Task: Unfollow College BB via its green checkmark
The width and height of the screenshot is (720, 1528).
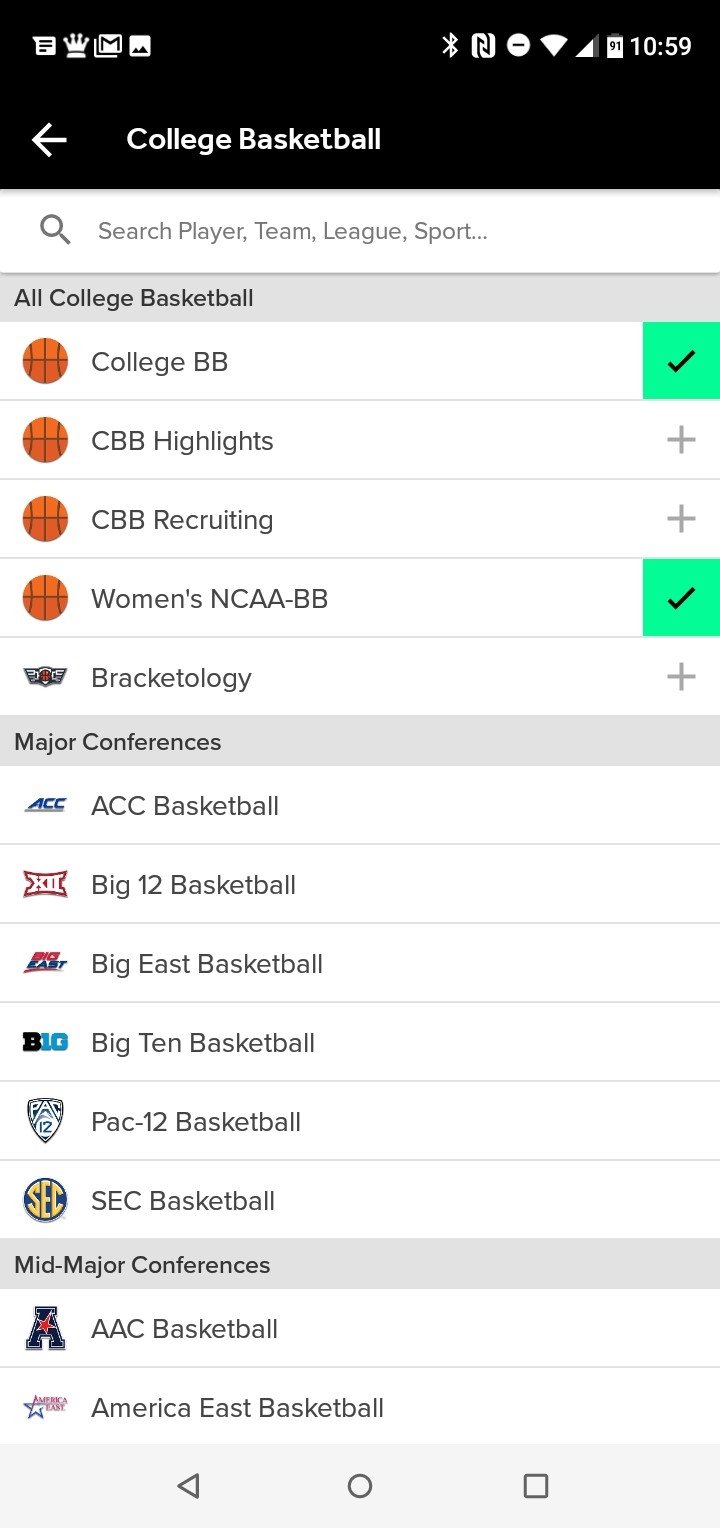Action: [681, 361]
